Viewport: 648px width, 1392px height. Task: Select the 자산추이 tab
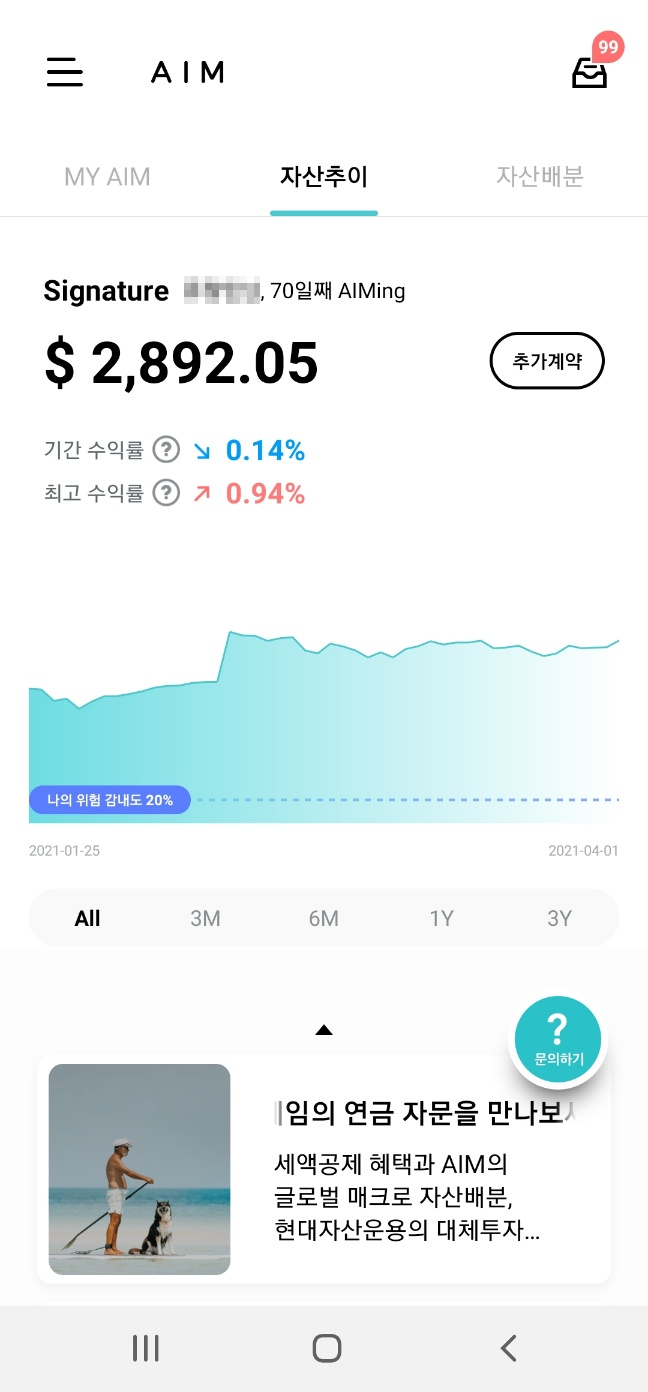324,177
